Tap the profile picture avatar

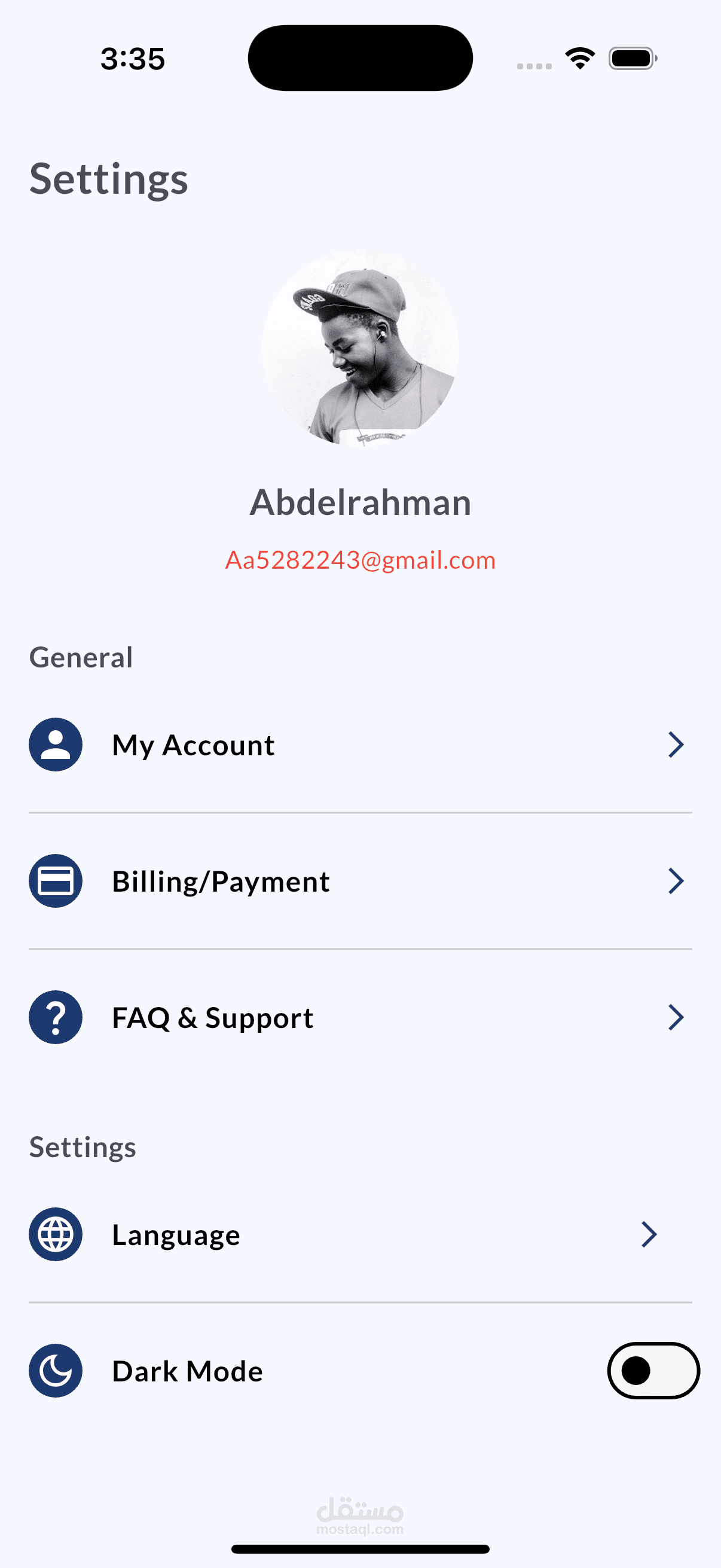coord(360,348)
